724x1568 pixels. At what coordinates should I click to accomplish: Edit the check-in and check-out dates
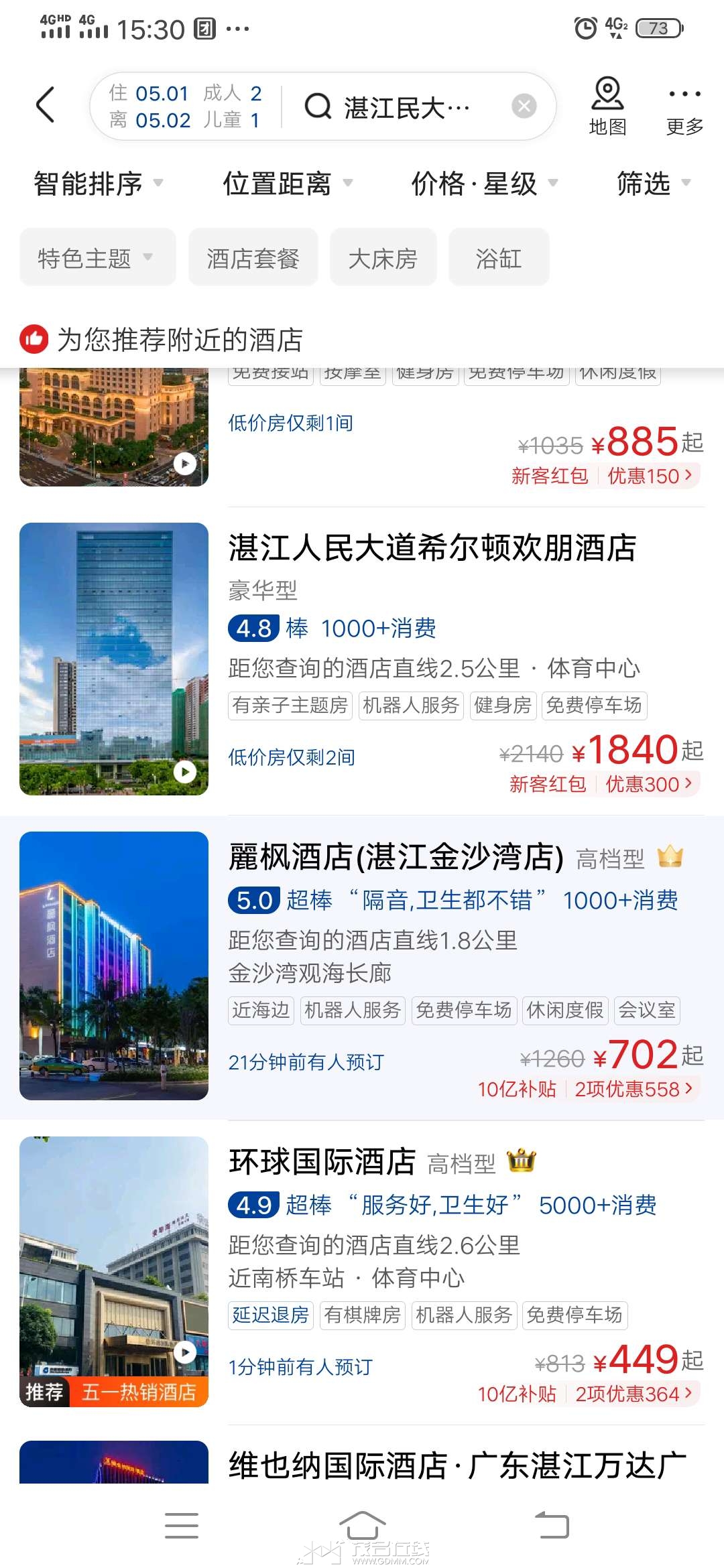[185, 107]
